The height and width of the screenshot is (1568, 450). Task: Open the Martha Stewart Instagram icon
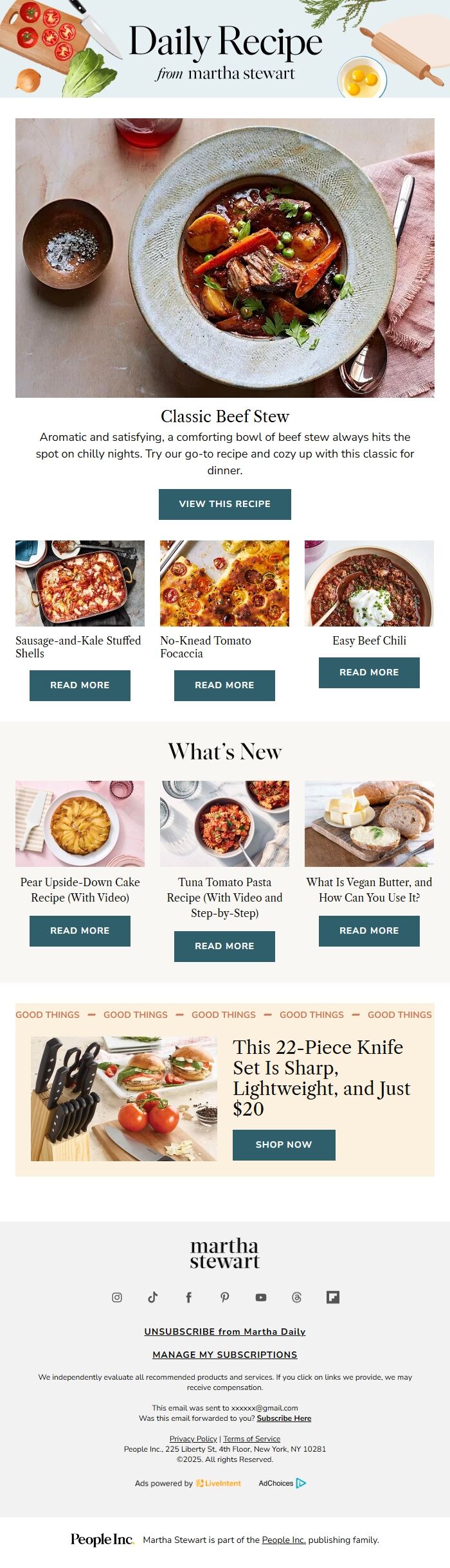(x=117, y=1297)
